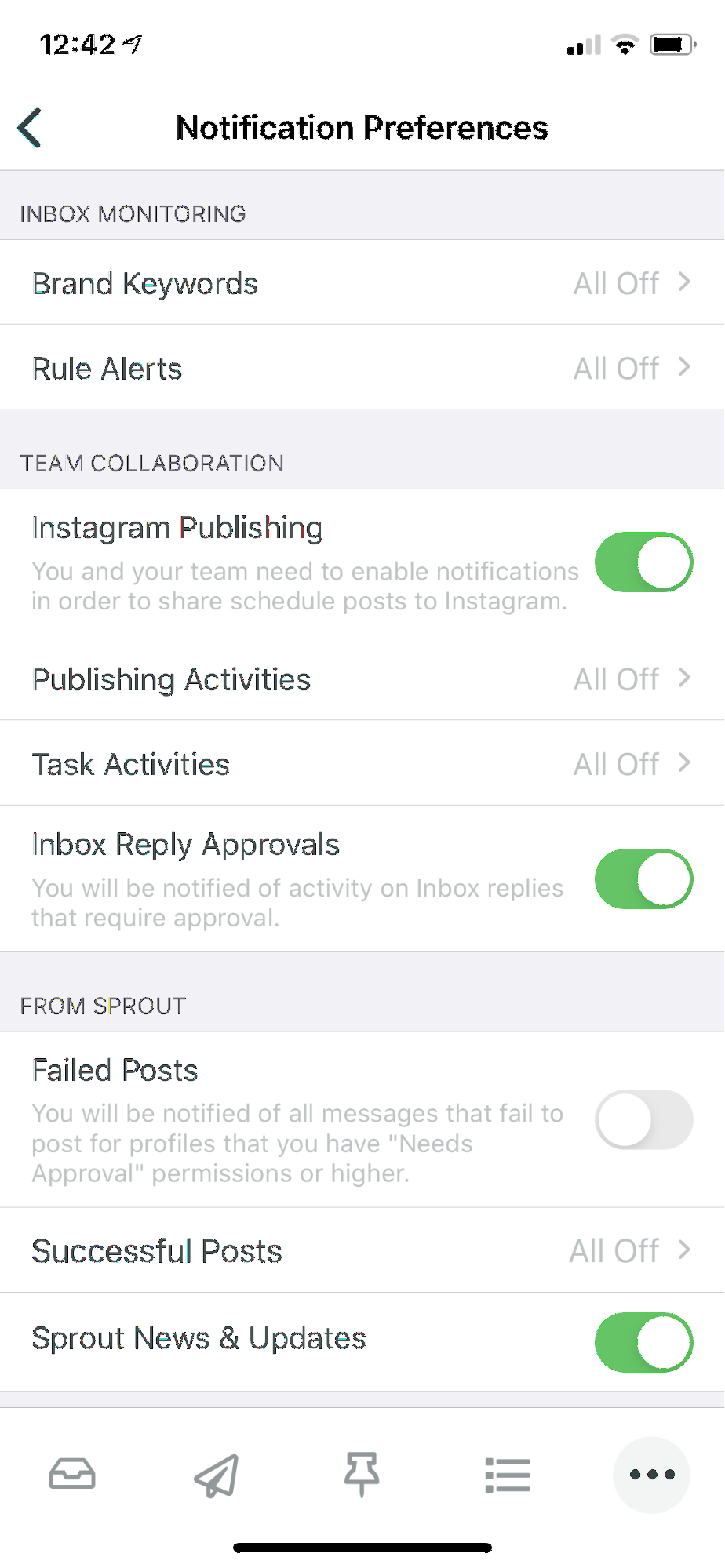Image resolution: width=725 pixels, height=1568 pixels.
Task: Expand the Brand Keywords chevron
Action: [x=683, y=283]
